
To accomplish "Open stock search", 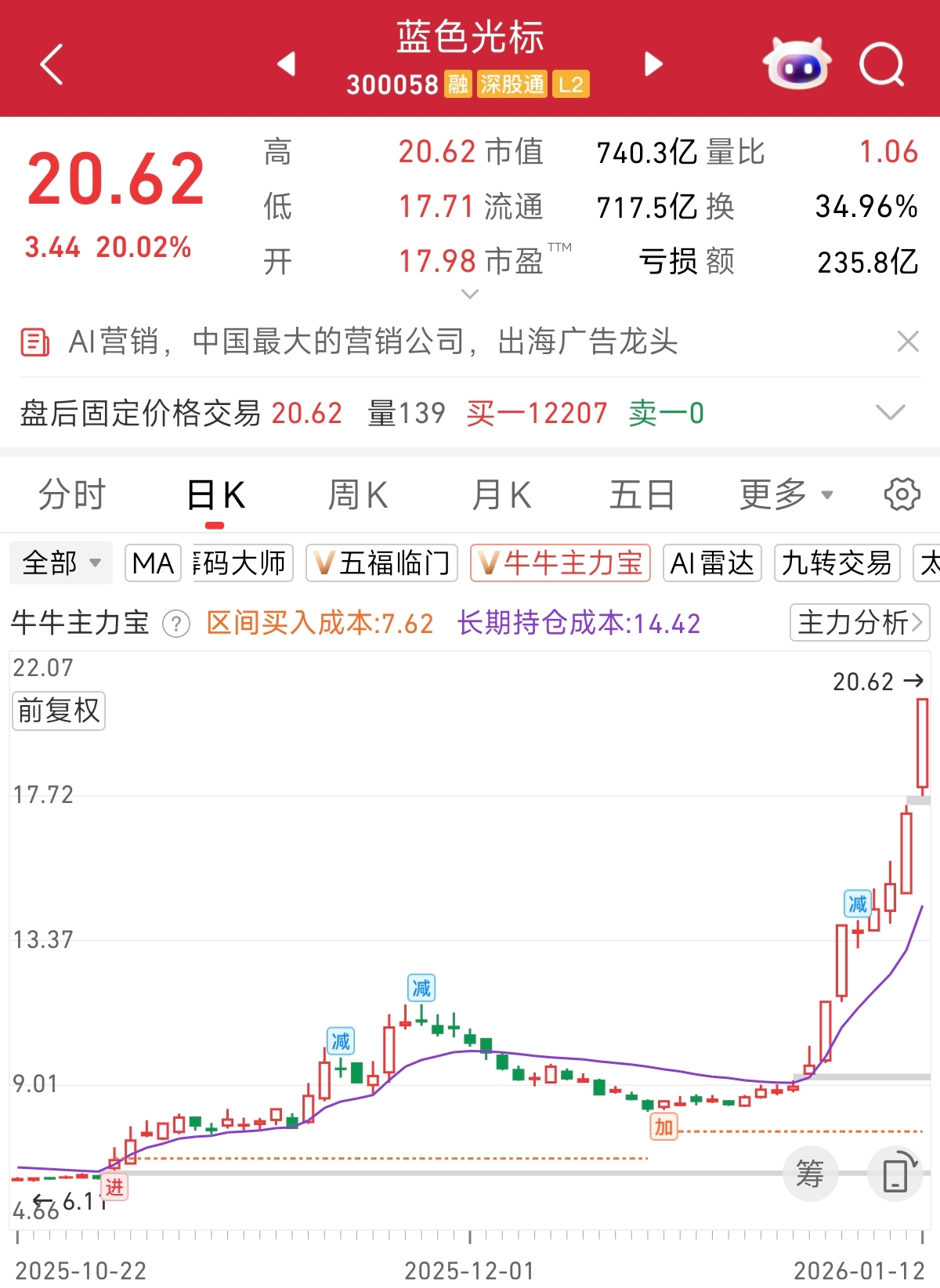I will [x=881, y=64].
